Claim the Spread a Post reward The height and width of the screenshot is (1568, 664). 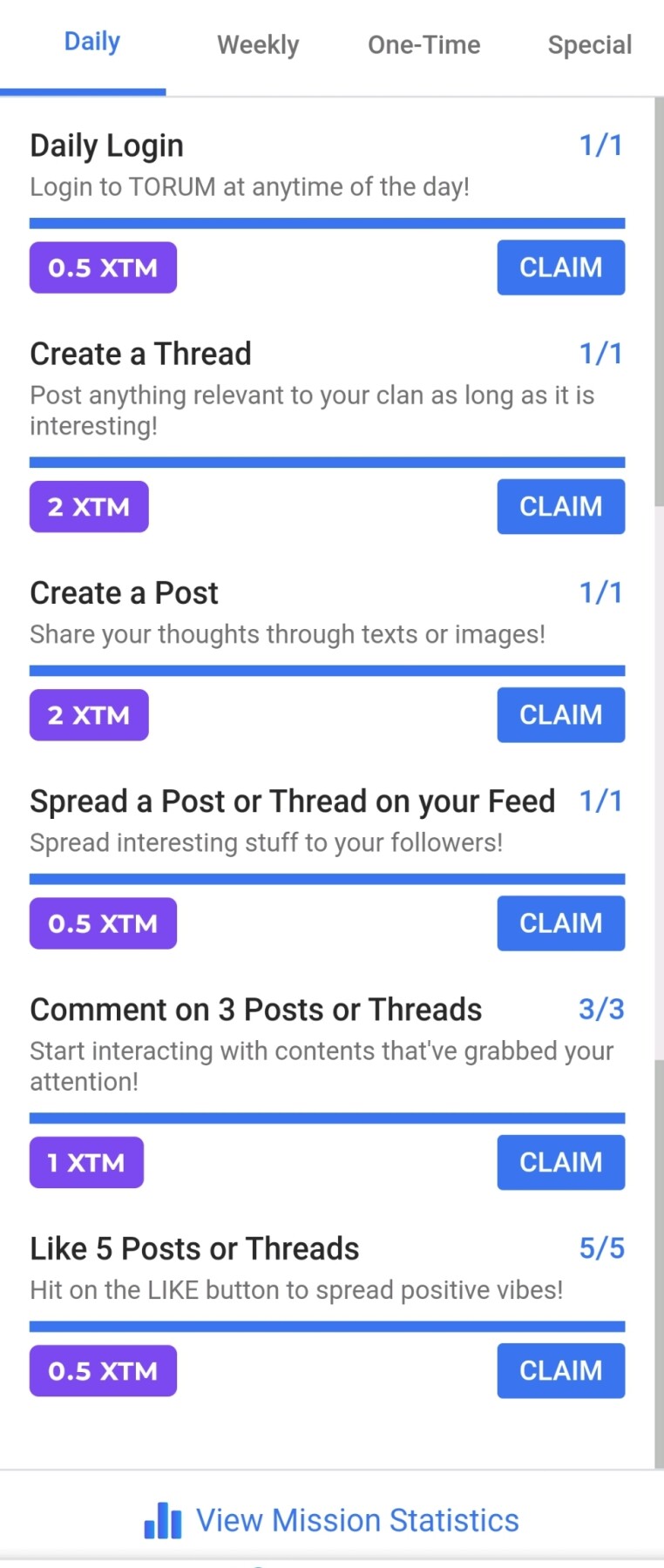click(x=560, y=923)
